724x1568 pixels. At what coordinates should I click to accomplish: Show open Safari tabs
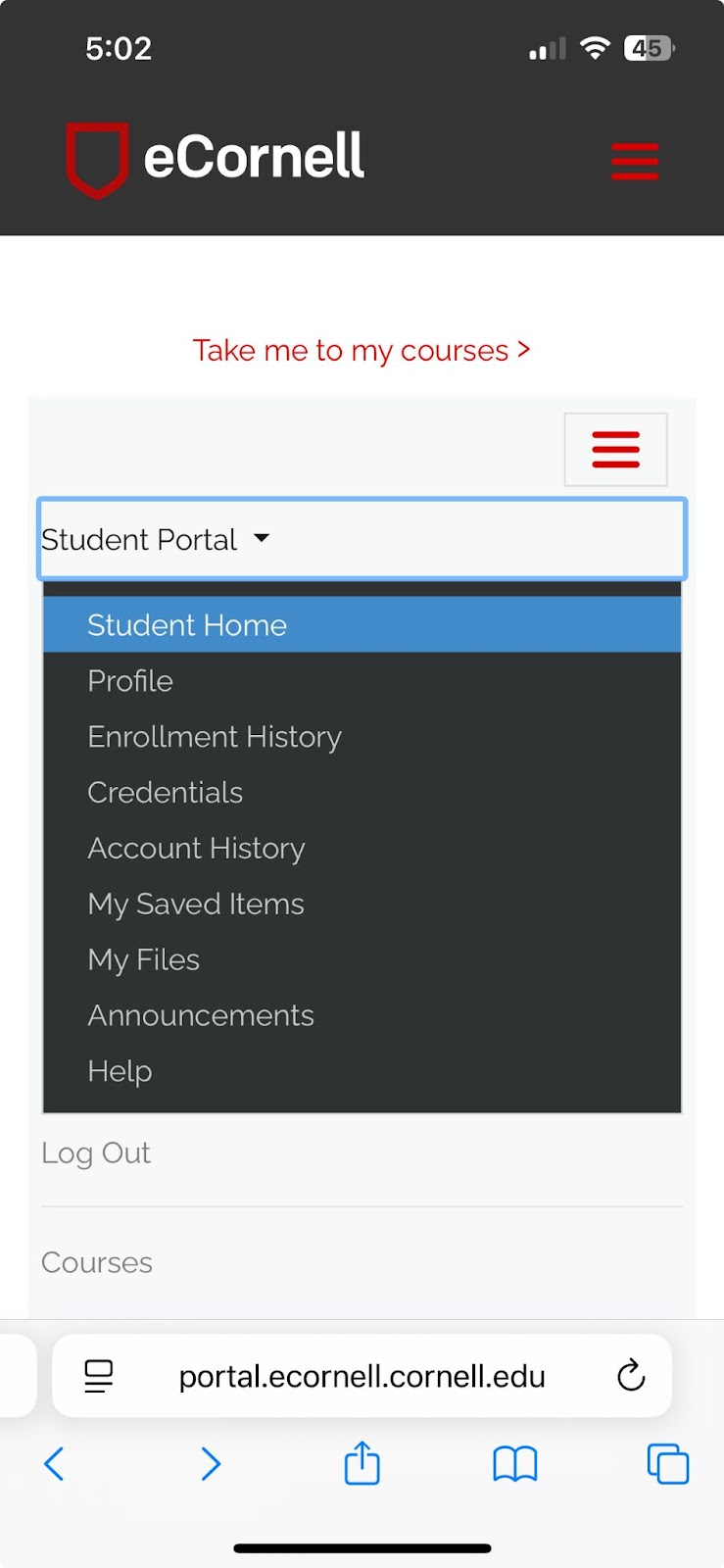[668, 1464]
